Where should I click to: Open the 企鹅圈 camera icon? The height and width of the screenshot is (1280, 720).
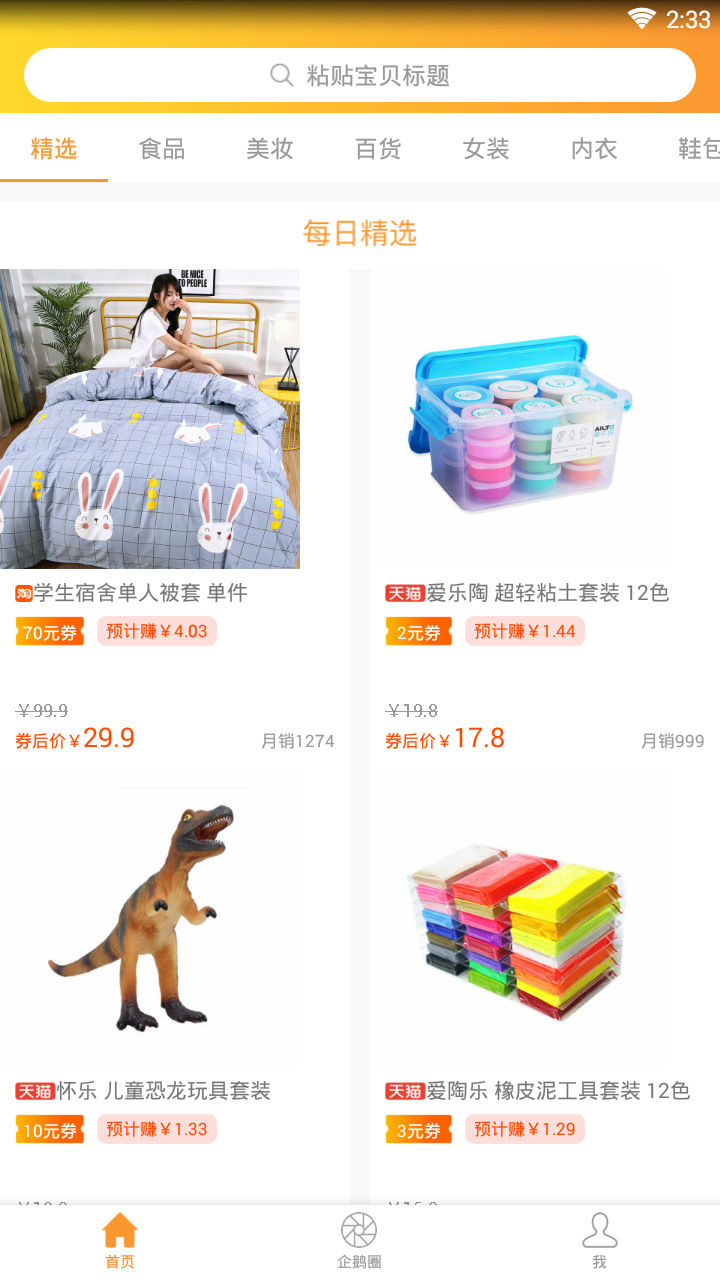[x=359, y=1230]
